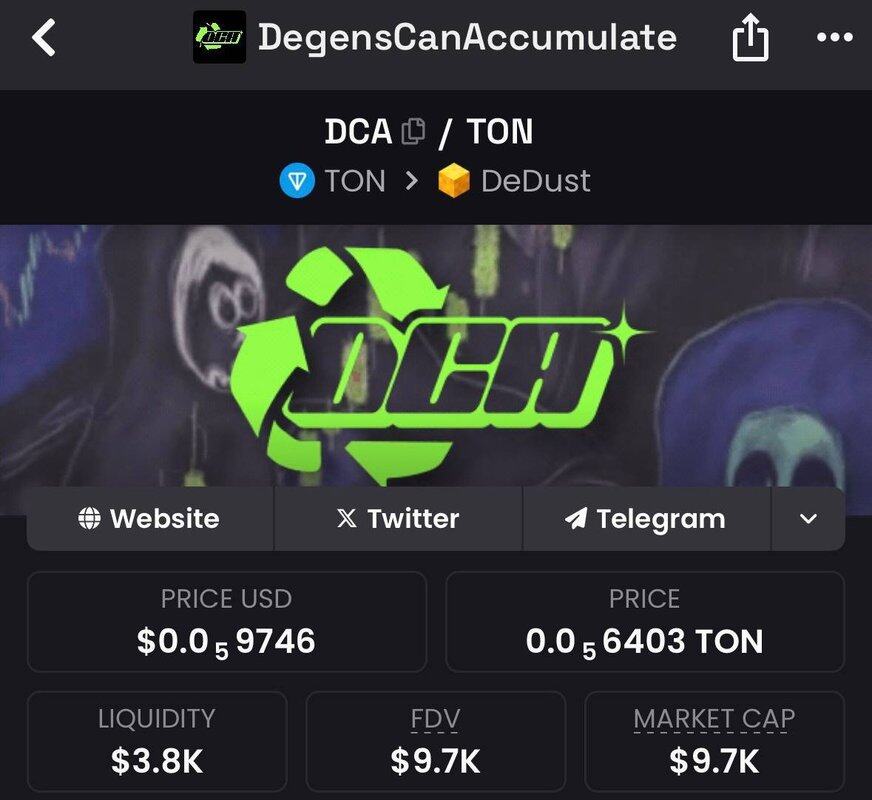Viewport: 872px width, 800px height.
Task: Copy the DCA token address
Action: 413,131
